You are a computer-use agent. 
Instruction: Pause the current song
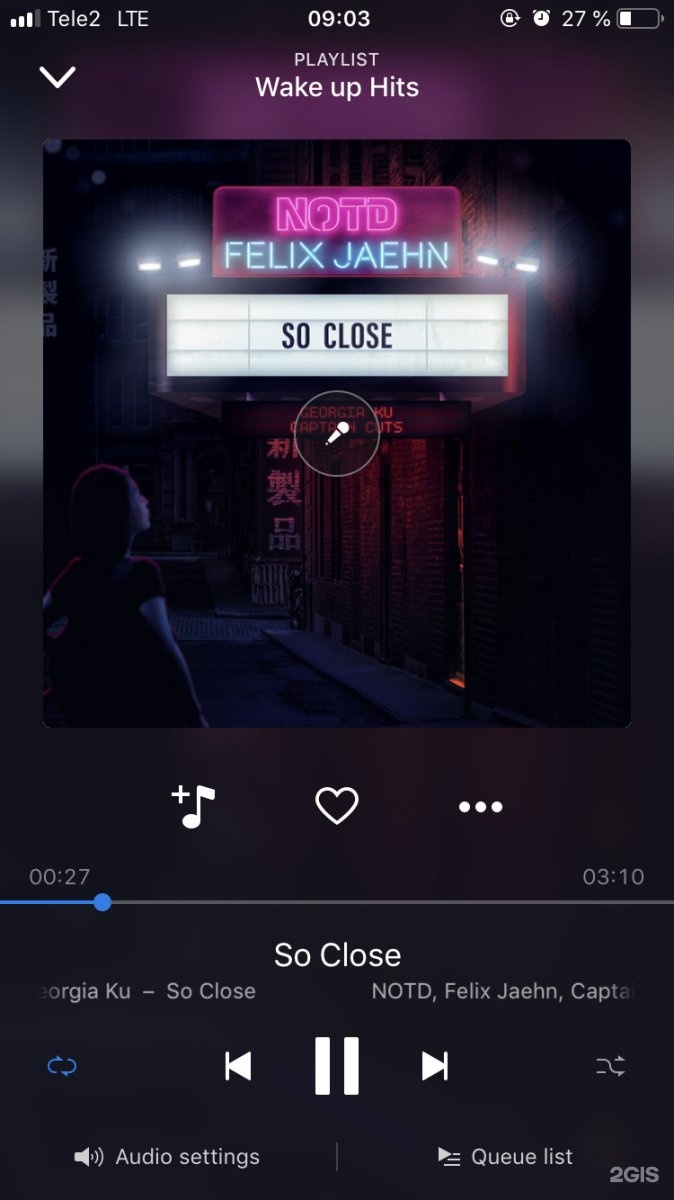[x=337, y=1066]
